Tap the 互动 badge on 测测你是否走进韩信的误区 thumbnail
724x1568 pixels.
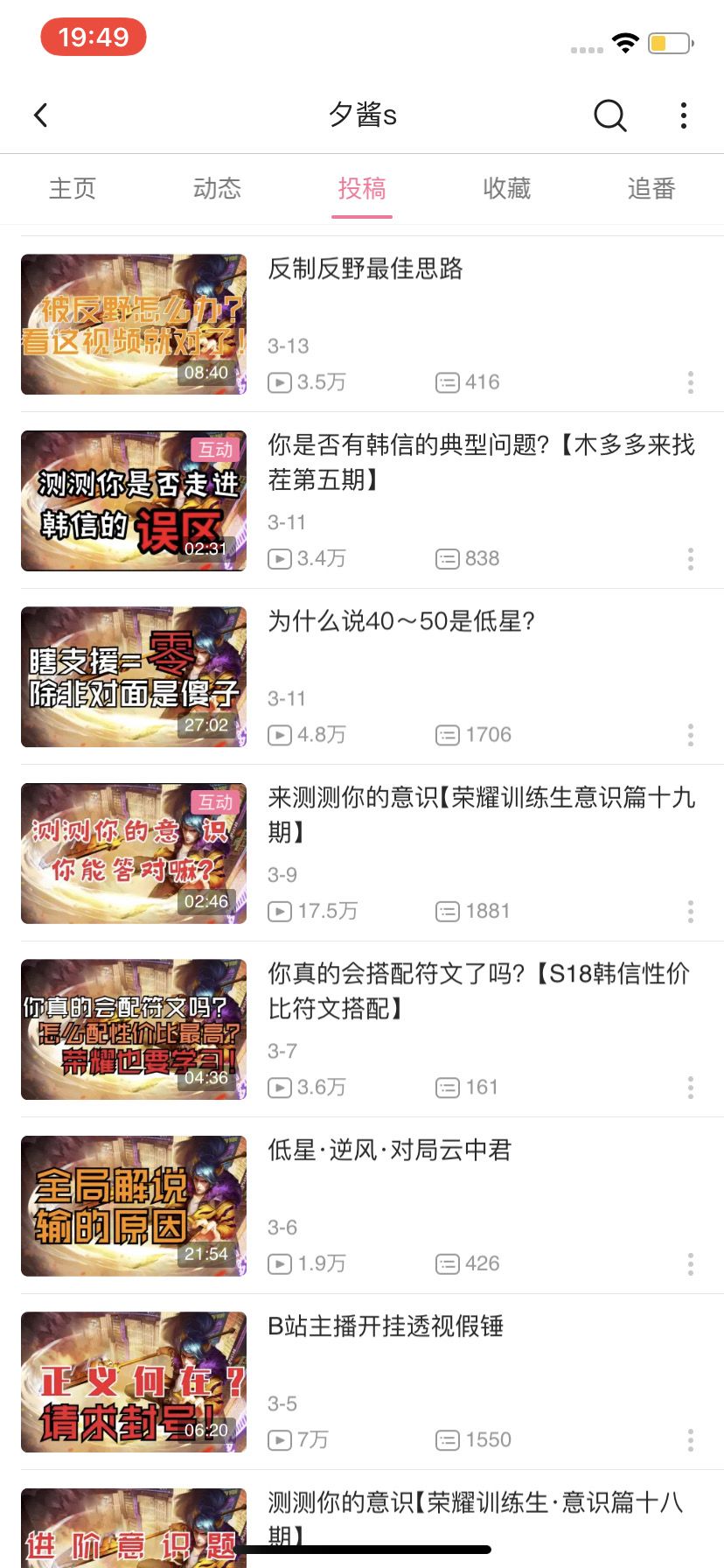tap(215, 450)
